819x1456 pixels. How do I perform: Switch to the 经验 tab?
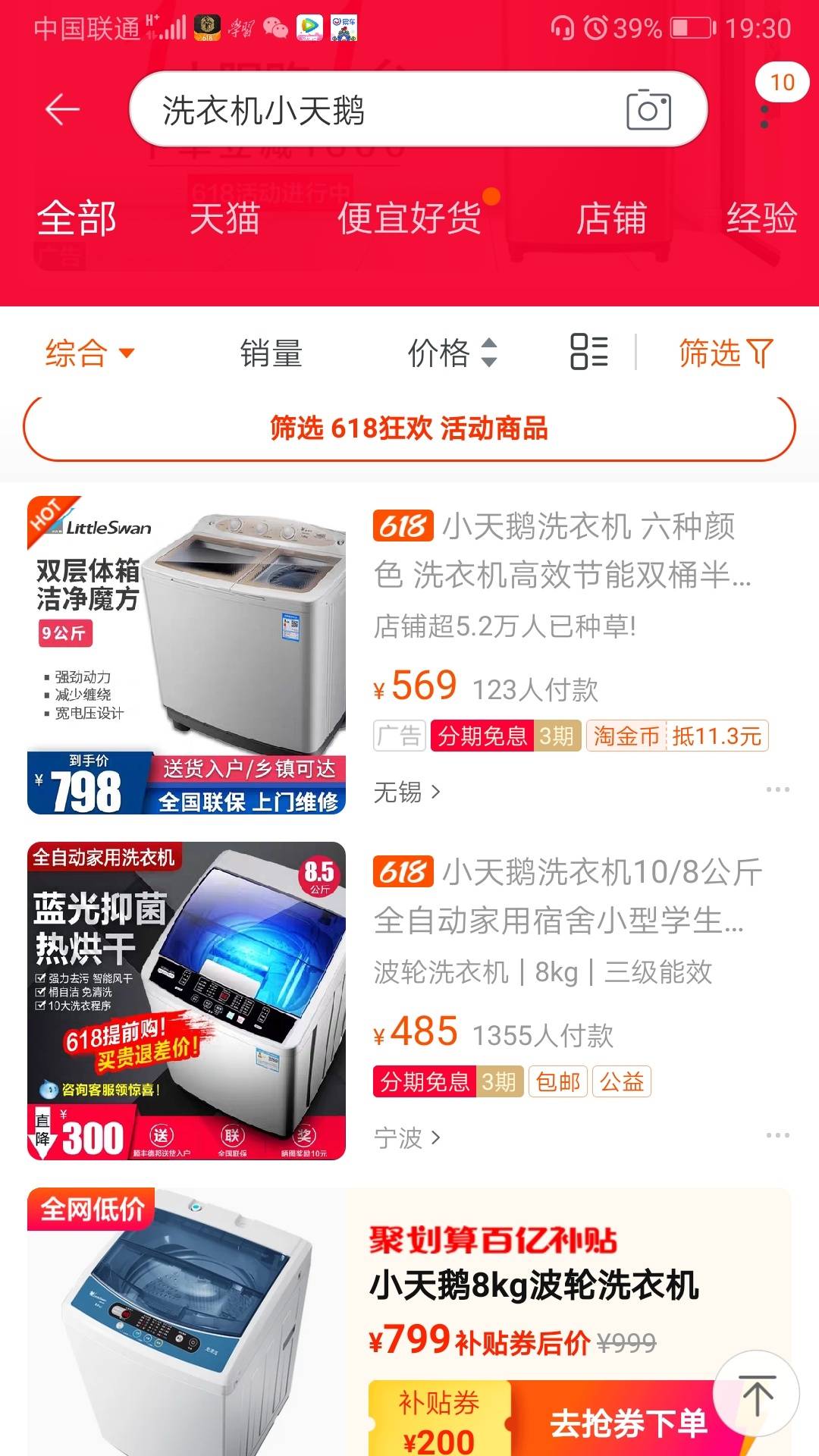tap(761, 219)
